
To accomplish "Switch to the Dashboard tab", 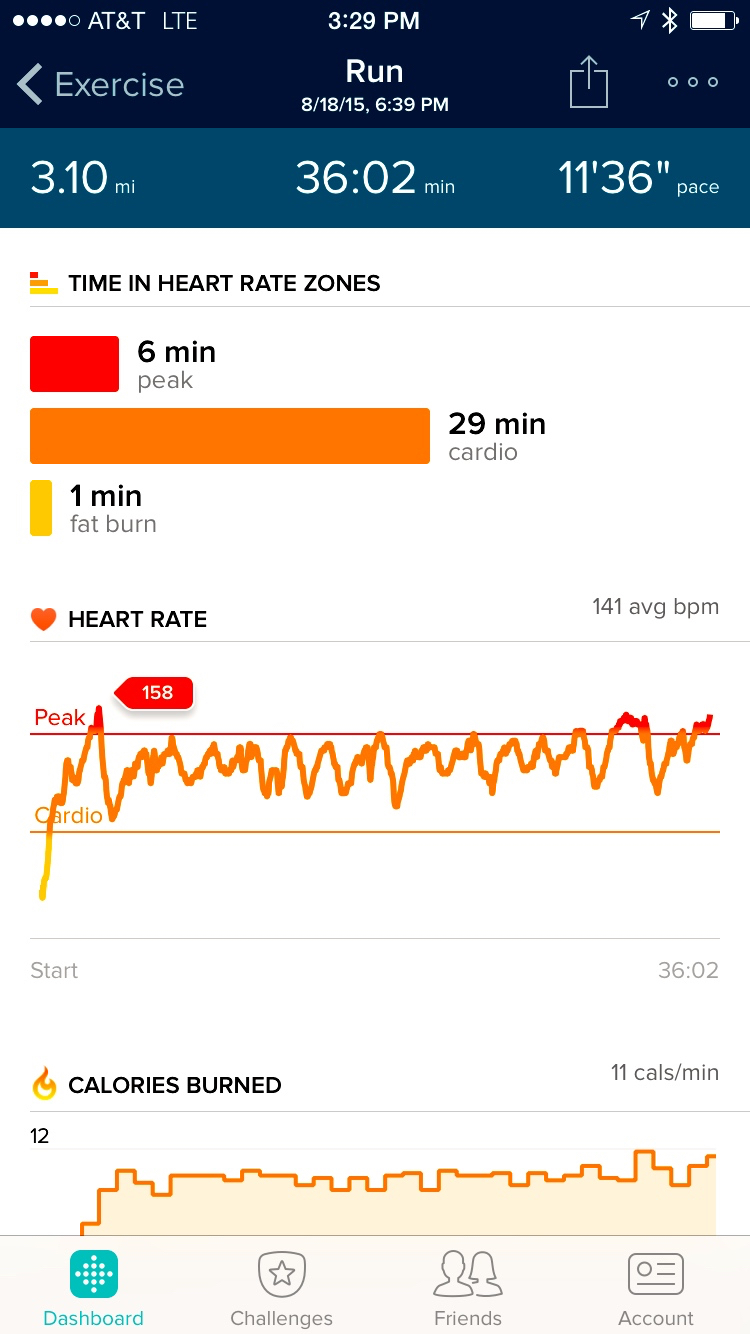I will pyautogui.click(x=94, y=1289).
